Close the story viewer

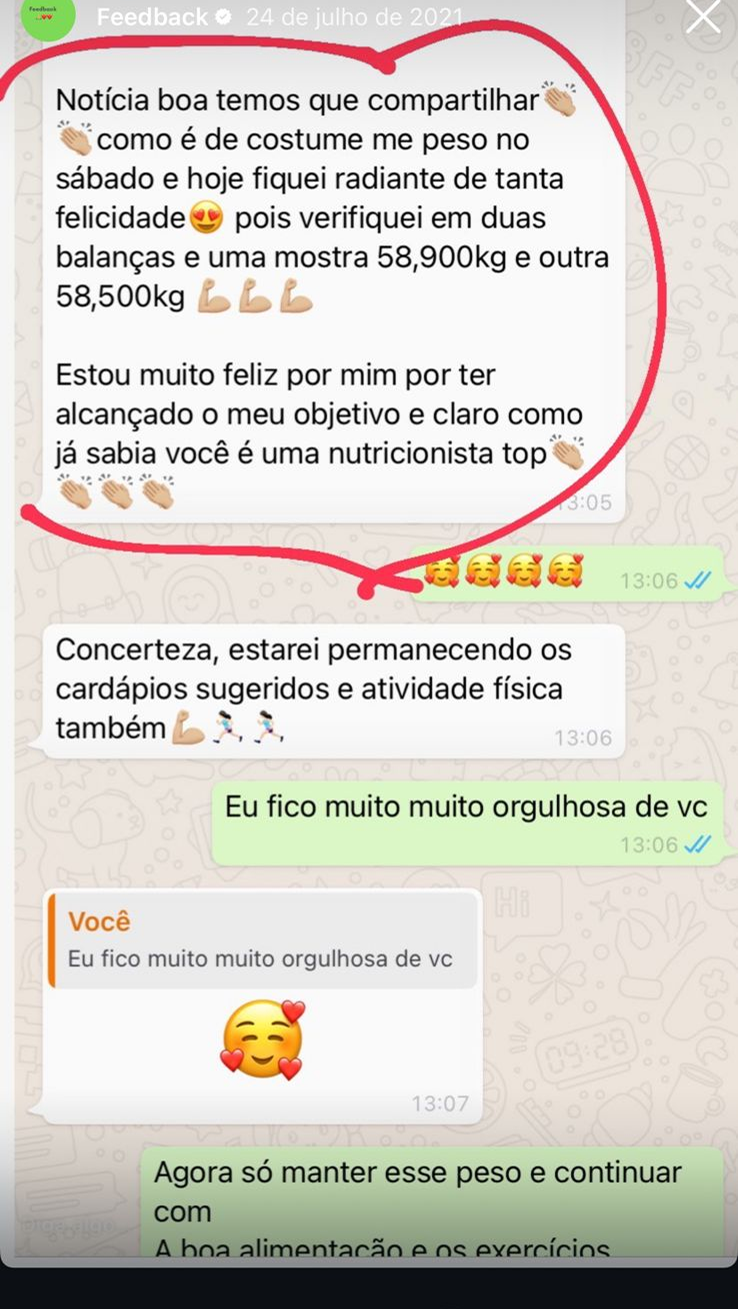pyautogui.click(x=703, y=17)
